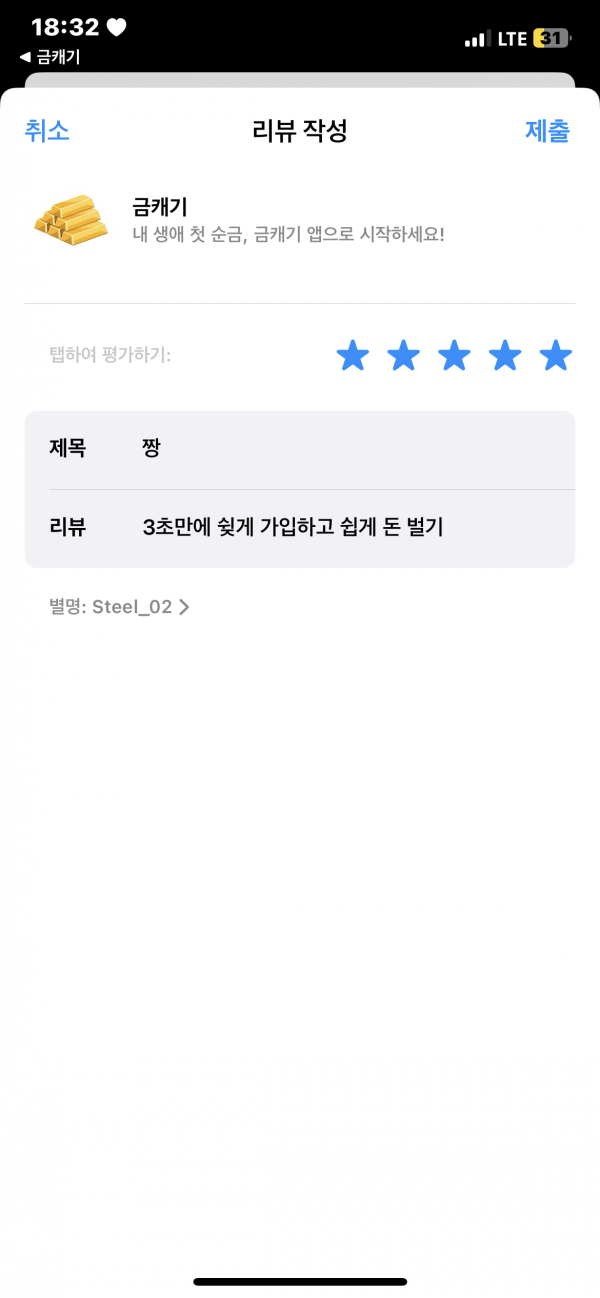
Task: Set rating to three stars
Action: 454,355
